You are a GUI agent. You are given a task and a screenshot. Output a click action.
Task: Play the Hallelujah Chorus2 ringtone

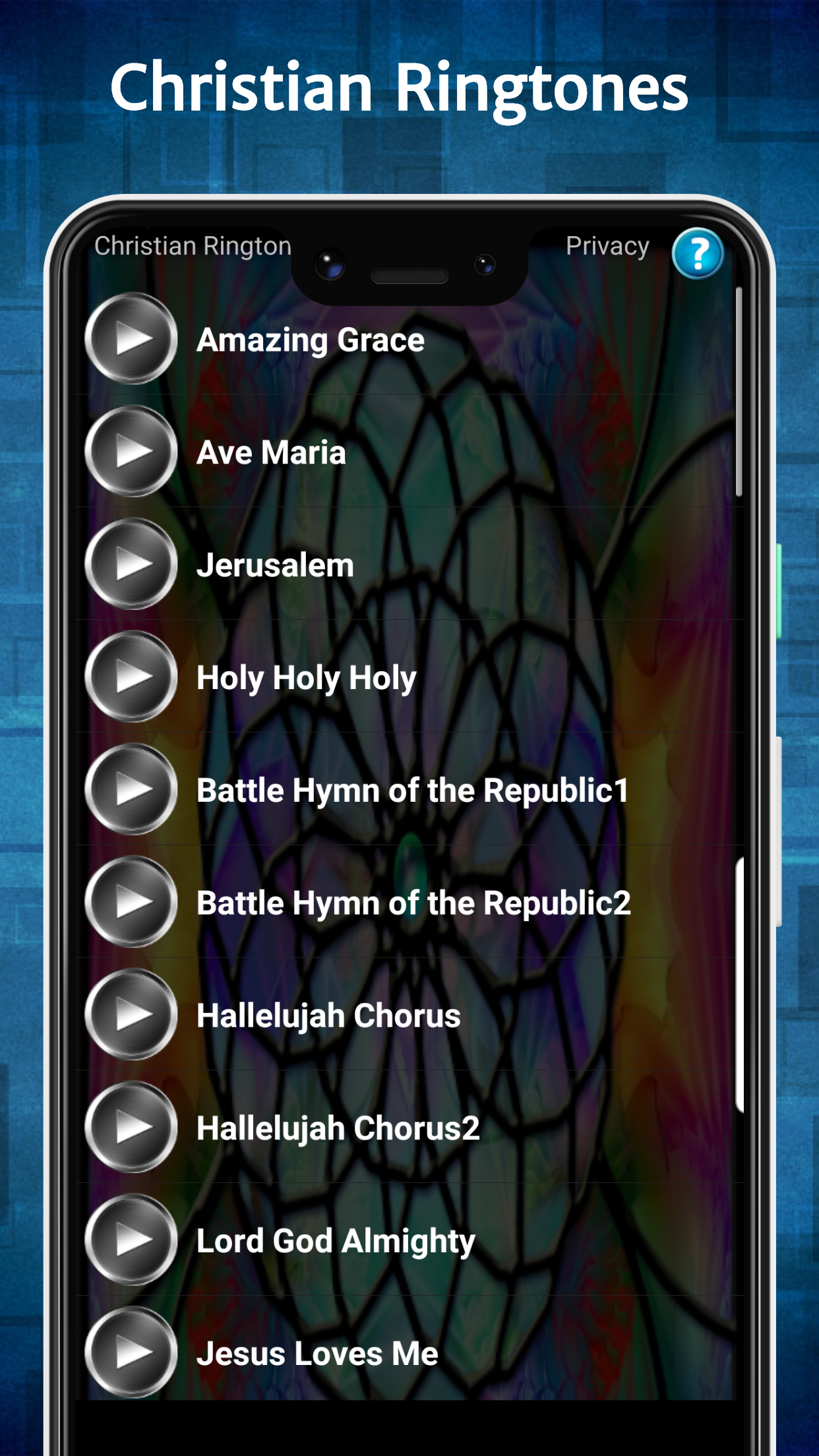(x=131, y=1128)
